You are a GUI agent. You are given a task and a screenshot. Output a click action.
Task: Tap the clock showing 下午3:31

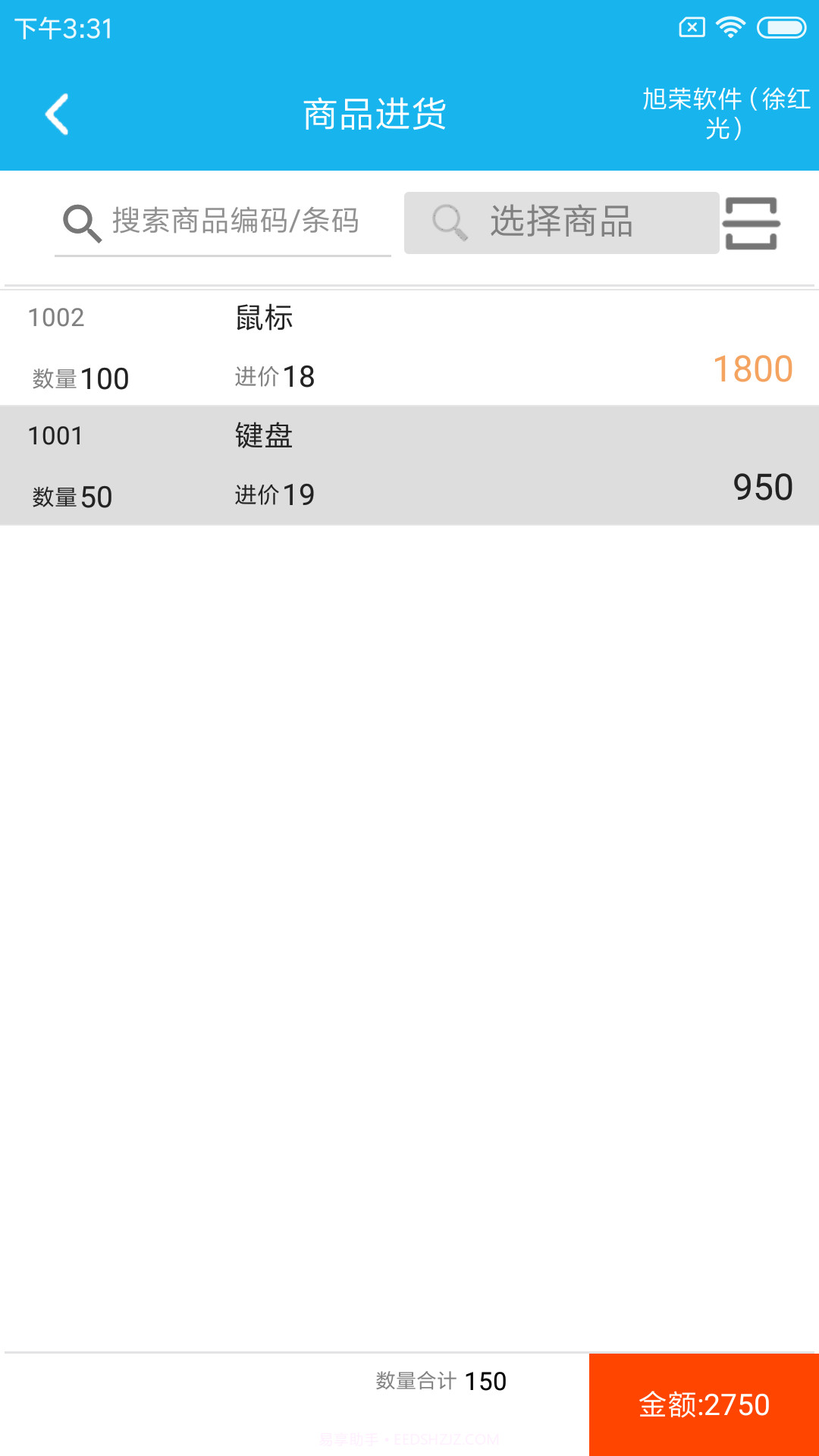coord(61,30)
